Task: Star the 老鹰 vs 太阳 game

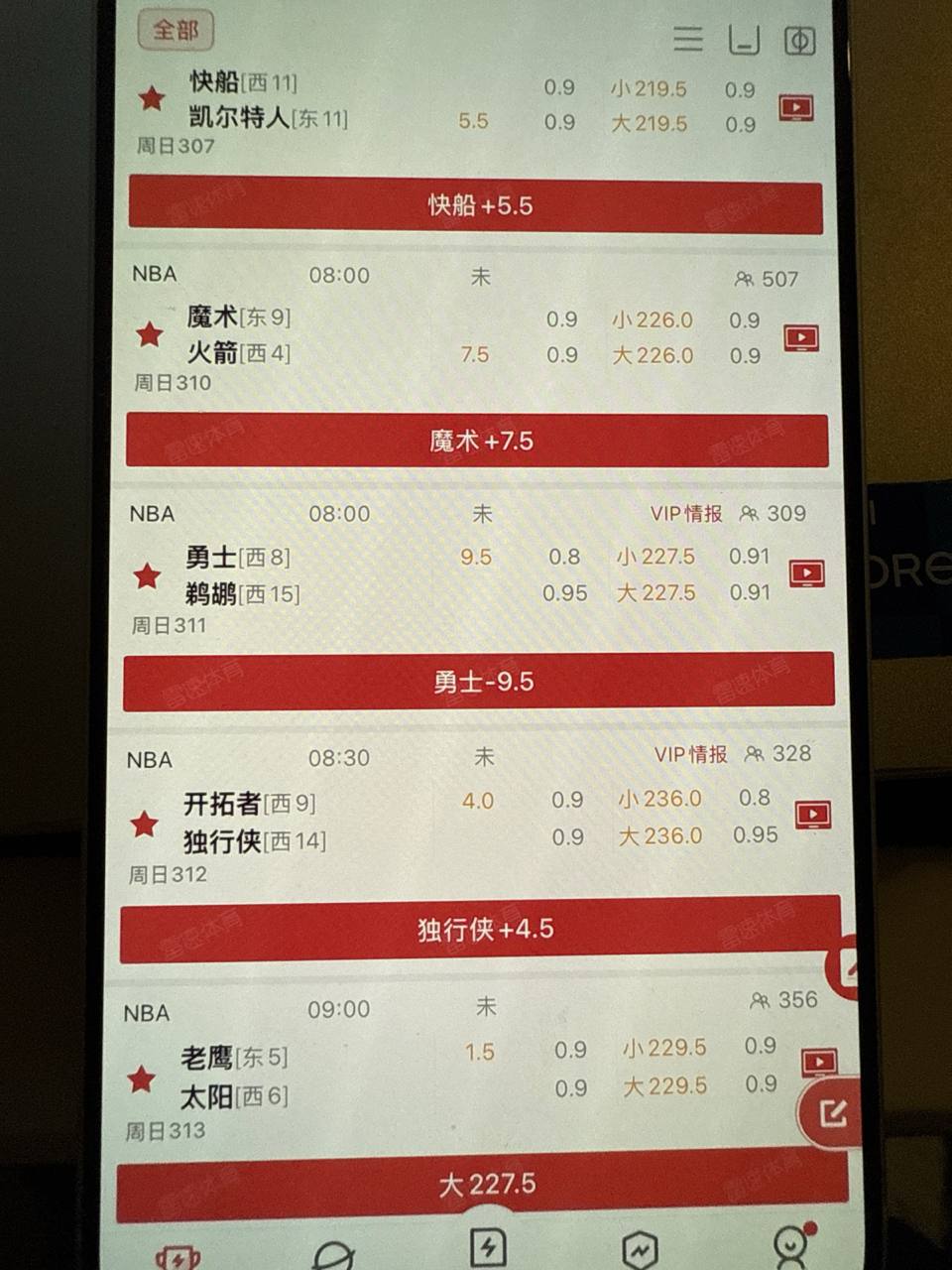Action: [x=141, y=1079]
